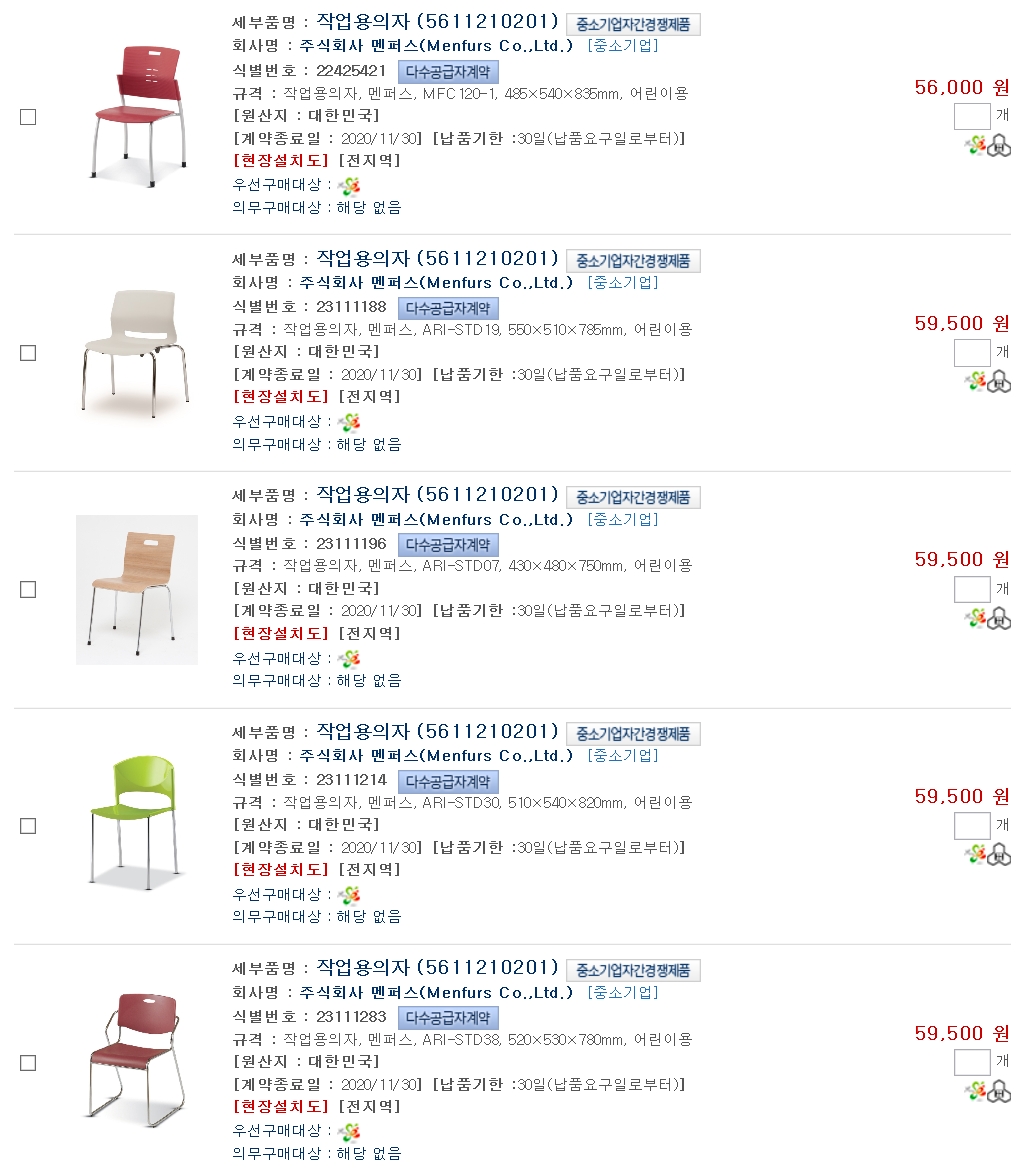Tick the checkbox for product 23111214
Screen dimensions: 1023x1171
point(28,826)
